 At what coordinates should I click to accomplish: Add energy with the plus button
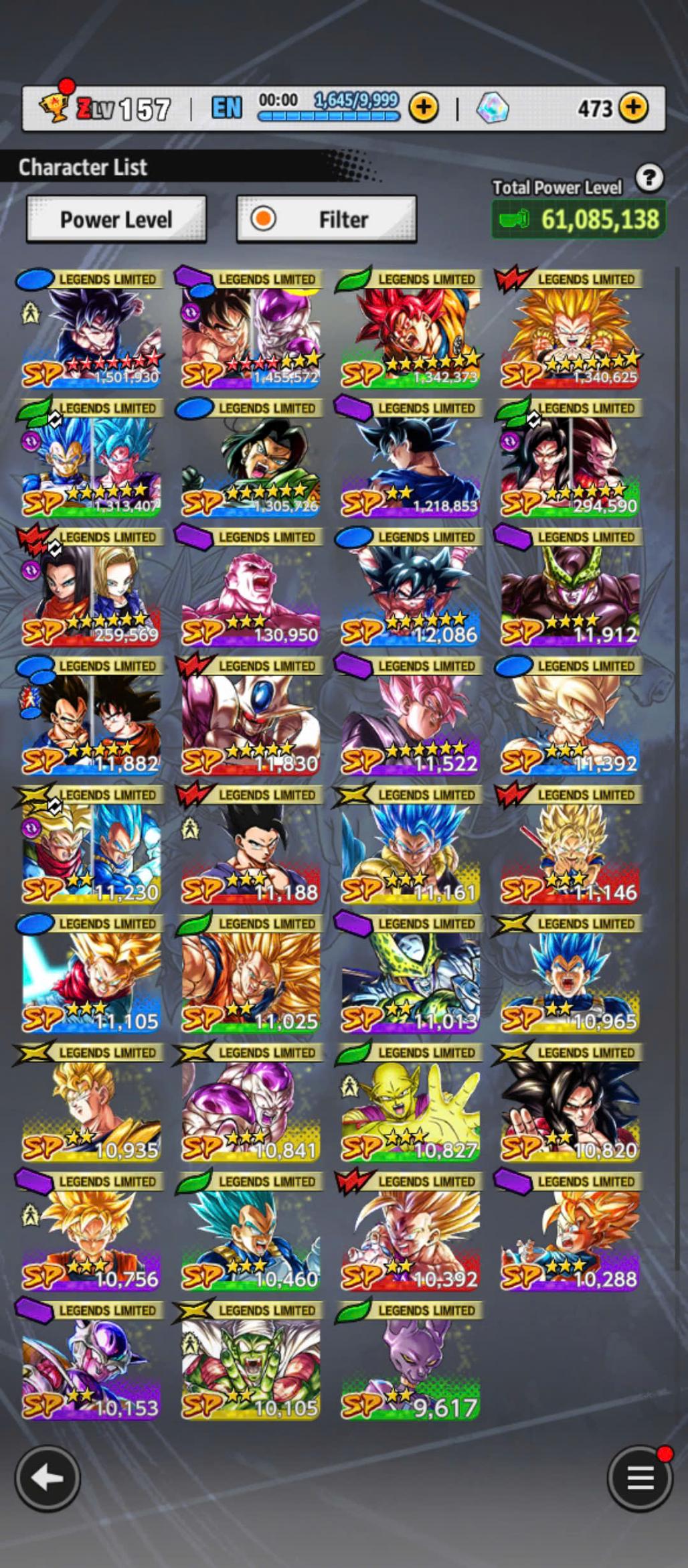tap(424, 107)
